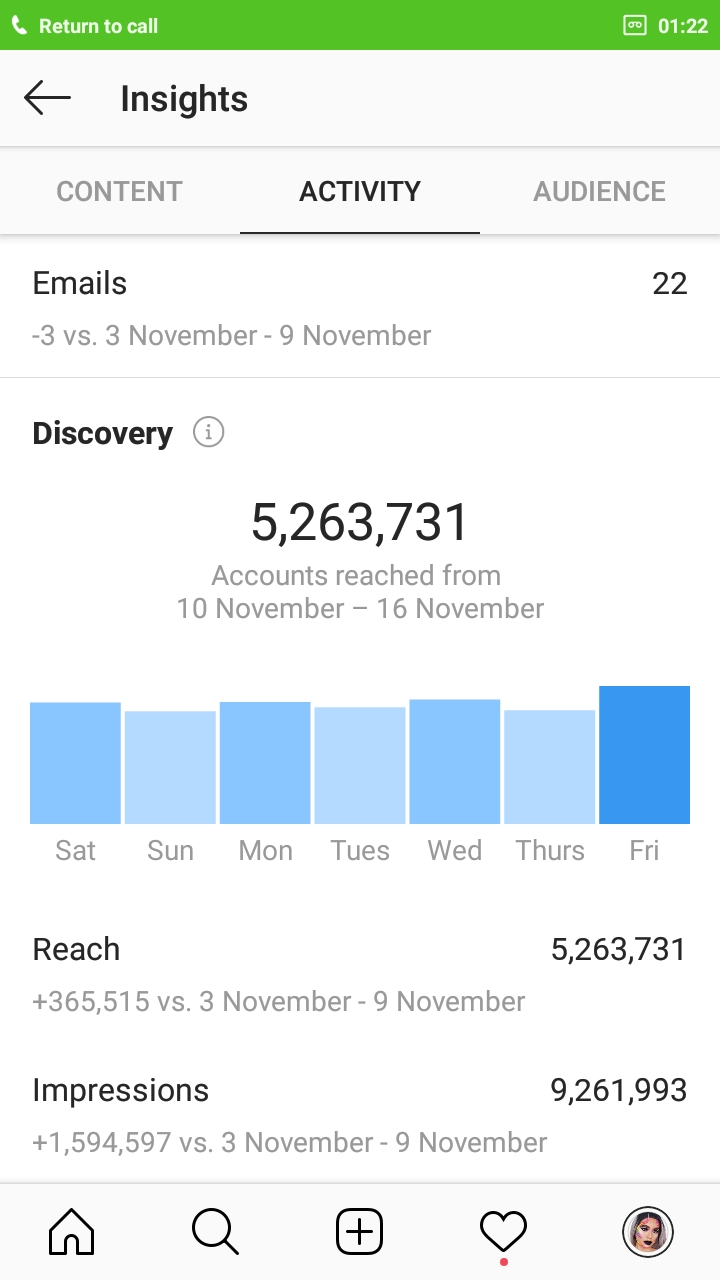The height and width of the screenshot is (1280, 720).
Task: Go back from Insights
Action: pos(47,98)
